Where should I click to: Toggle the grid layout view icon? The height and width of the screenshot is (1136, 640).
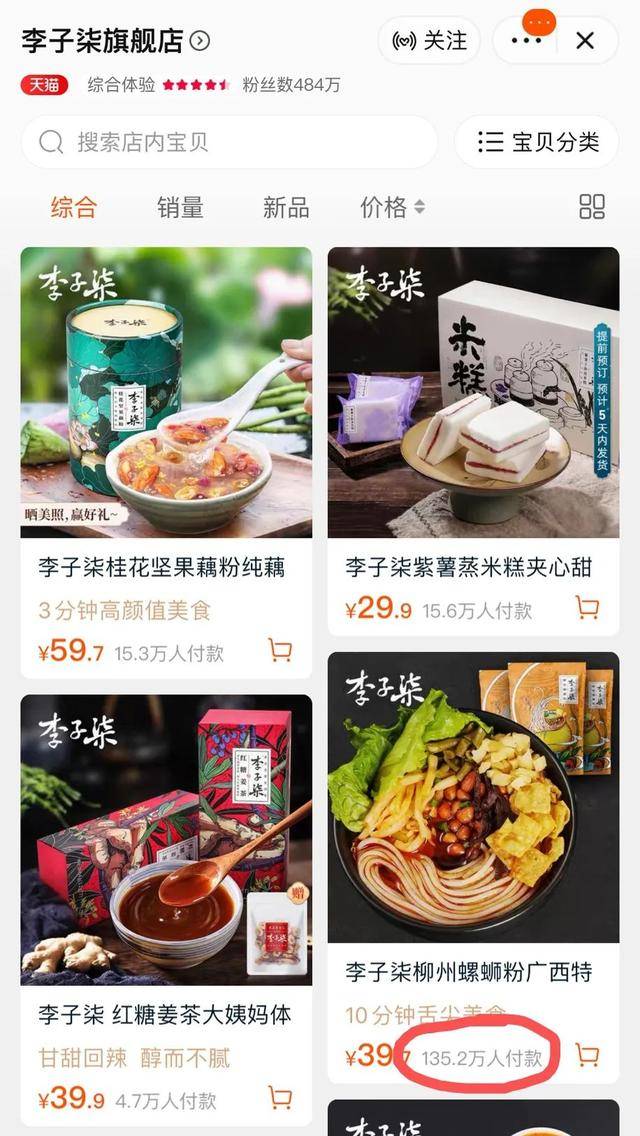point(592,207)
